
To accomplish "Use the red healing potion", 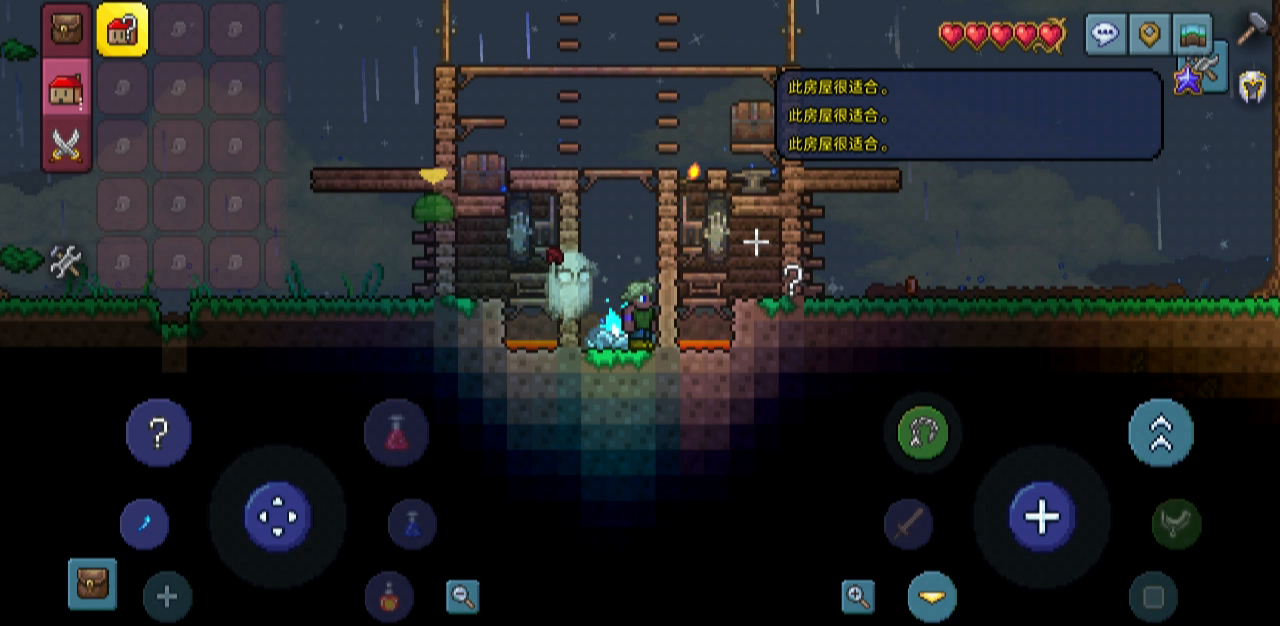I will [x=397, y=433].
